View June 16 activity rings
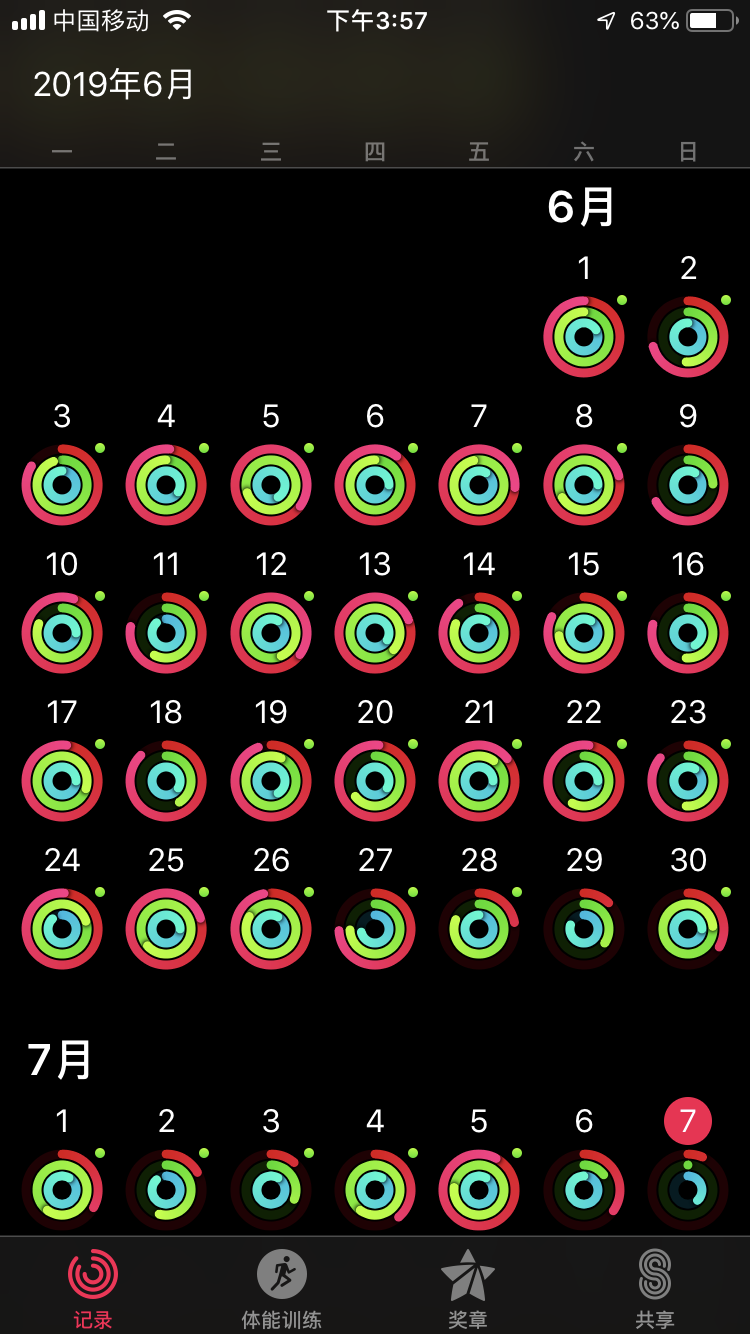Viewport: 750px width, 1334px height. [x=688, y=633]
